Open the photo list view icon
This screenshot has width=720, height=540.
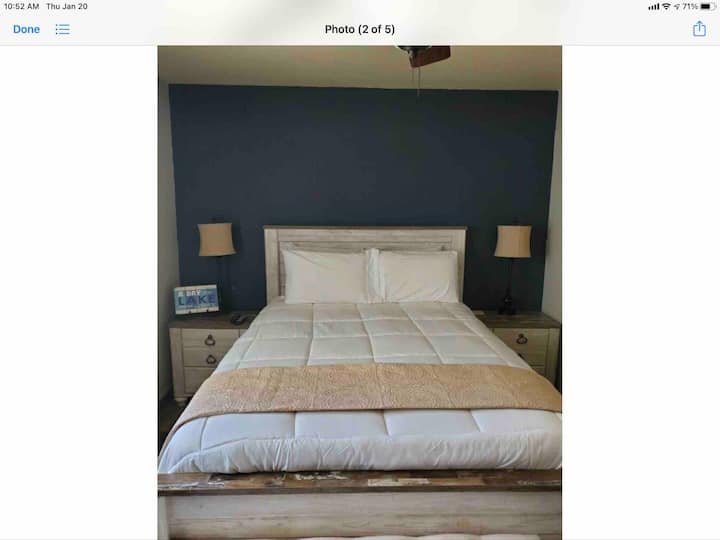click(x=62, y=29)
